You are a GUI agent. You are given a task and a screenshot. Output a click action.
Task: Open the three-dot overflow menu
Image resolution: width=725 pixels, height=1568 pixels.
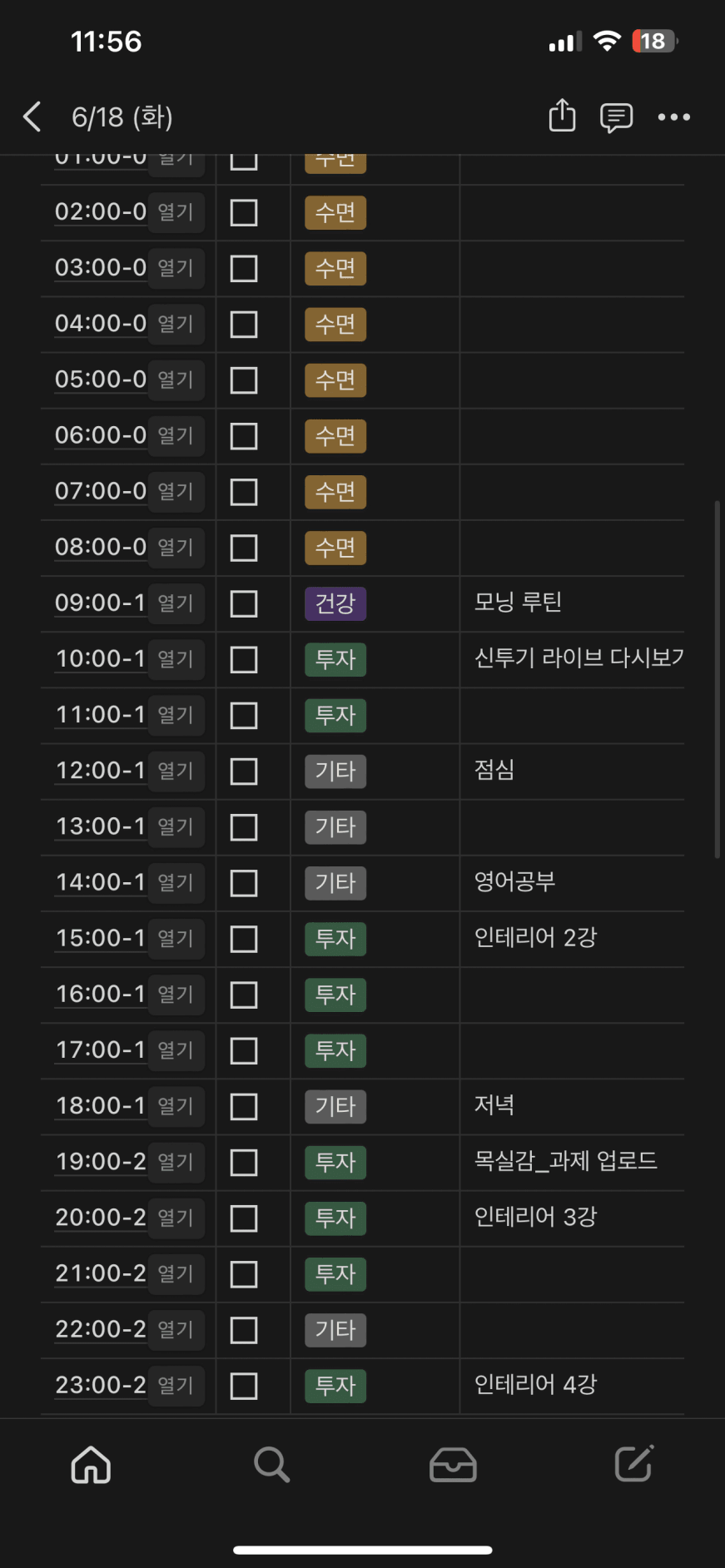[673, 117]
